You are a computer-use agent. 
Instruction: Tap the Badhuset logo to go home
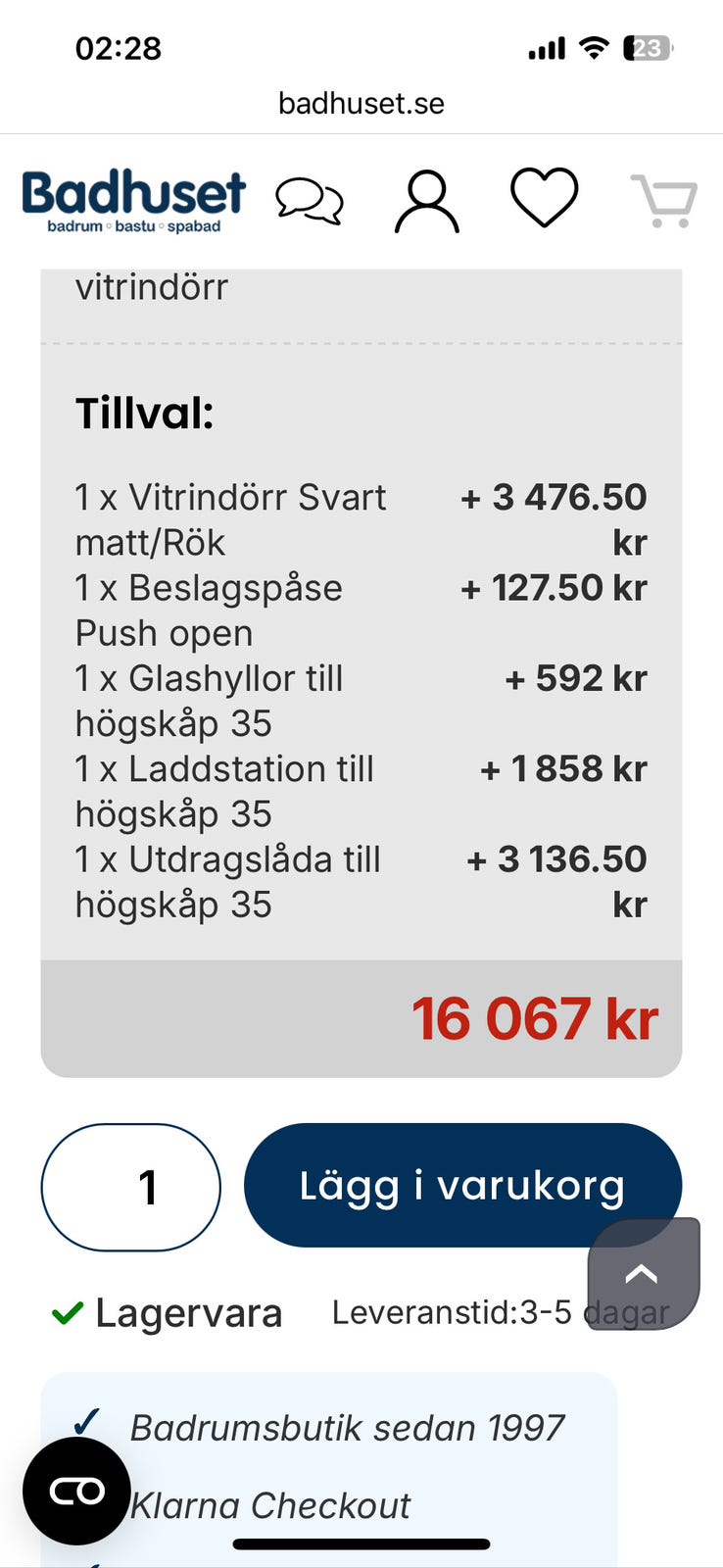[133, 201]
